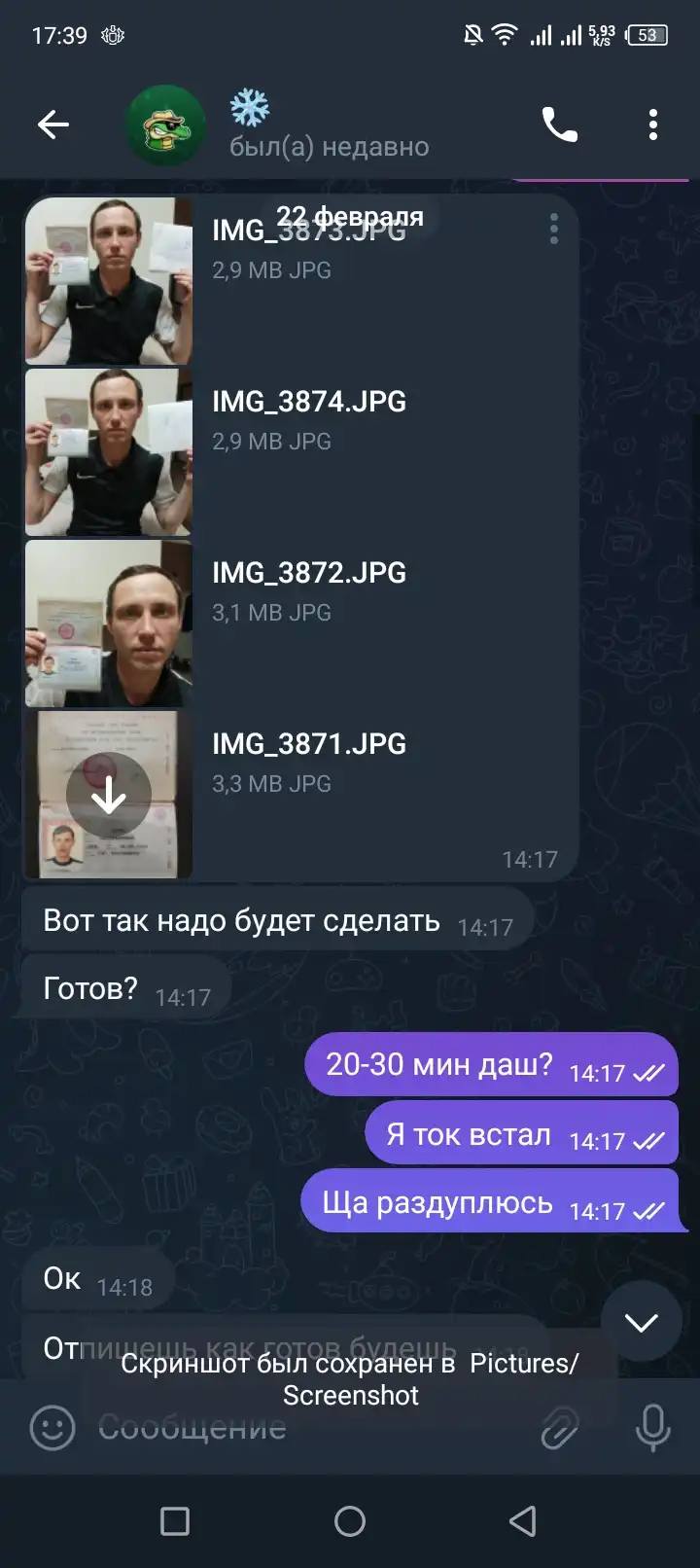The width and height of the screenshot is (700, 1568).
Task: Open the IMG_3874.JPG file thumbnail
Action: (x=109, y=452)
